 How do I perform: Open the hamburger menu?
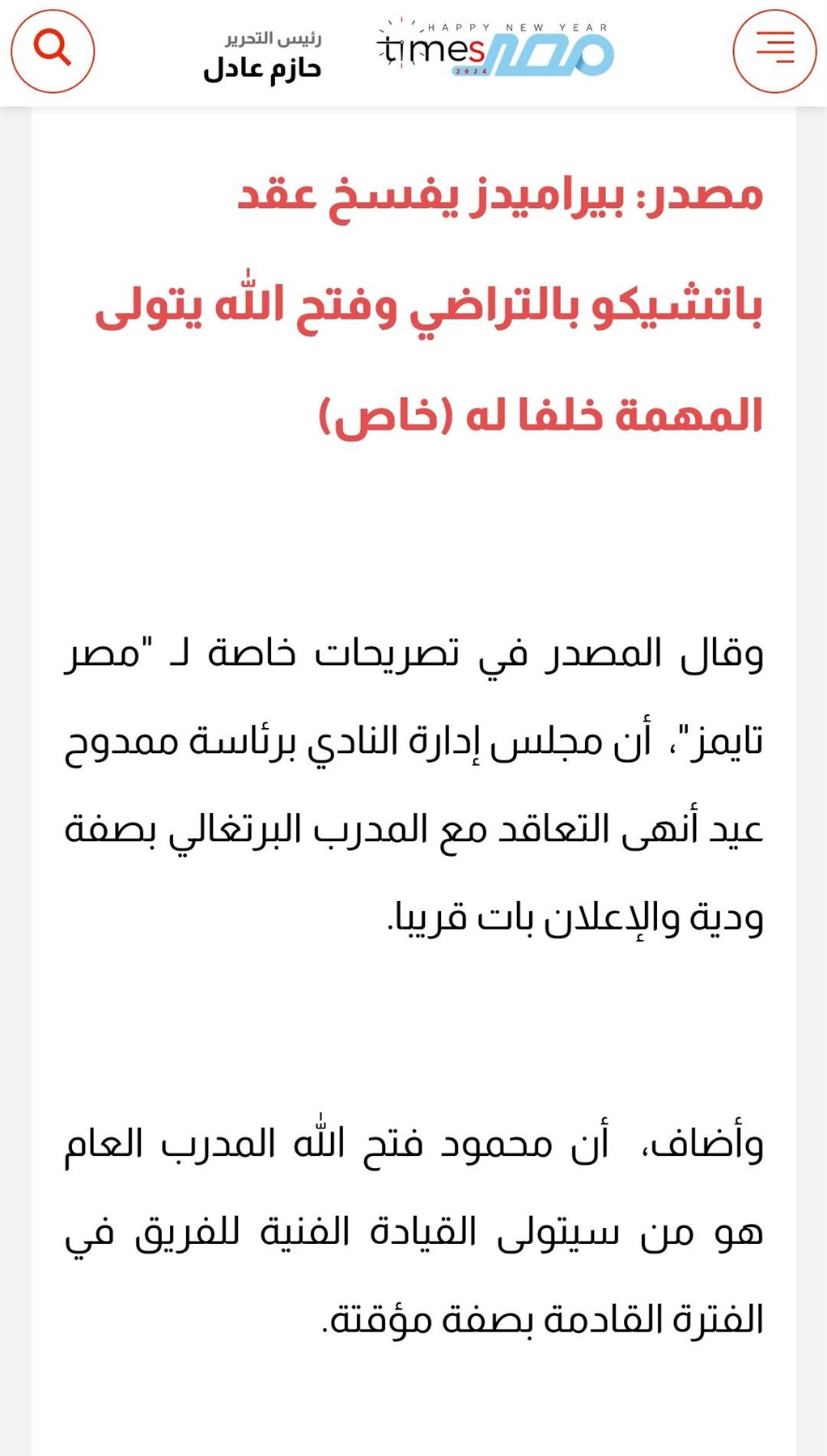(774, 51)
